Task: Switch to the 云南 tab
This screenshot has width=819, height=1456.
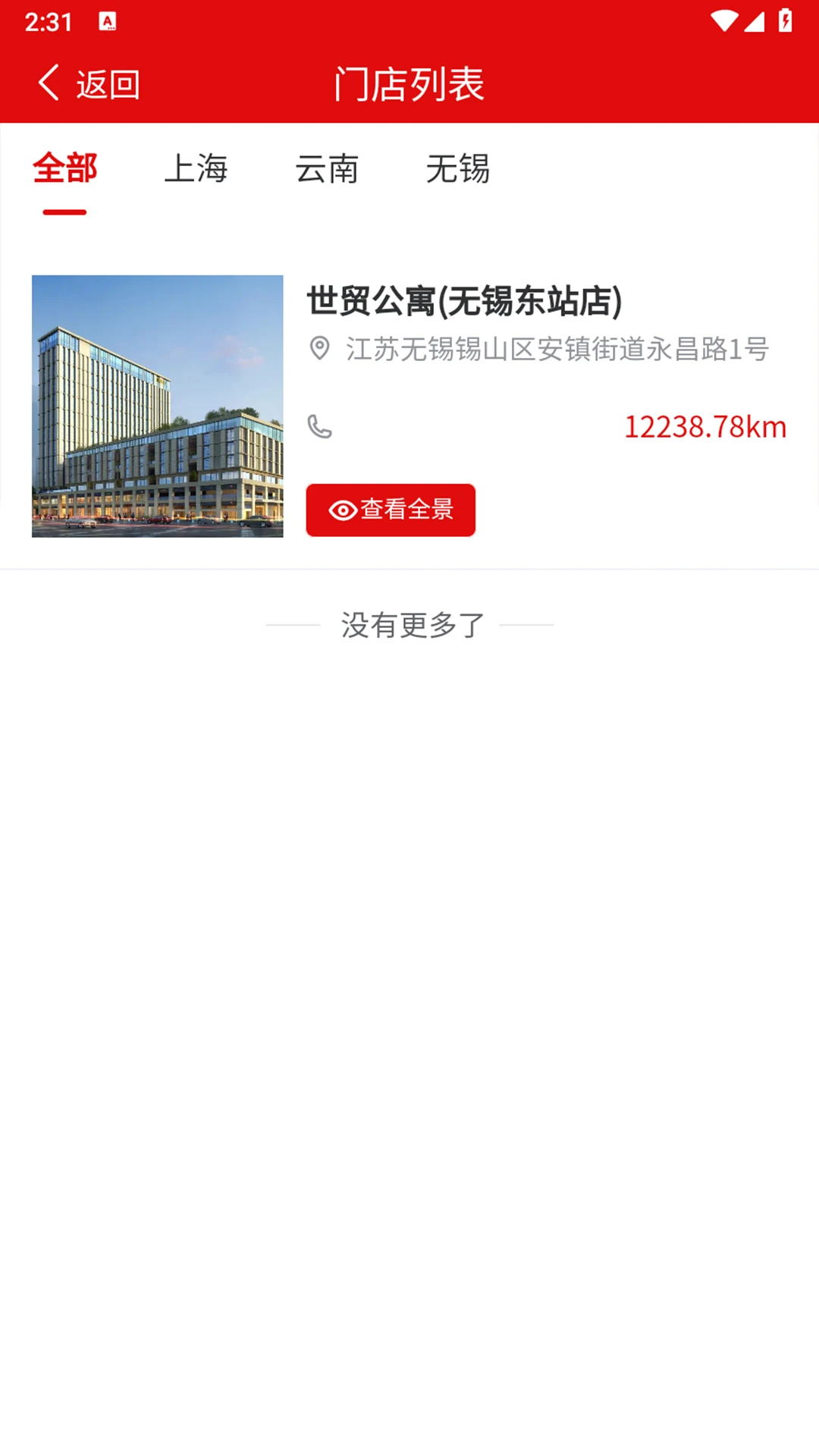Action: (x=327, y=168)
